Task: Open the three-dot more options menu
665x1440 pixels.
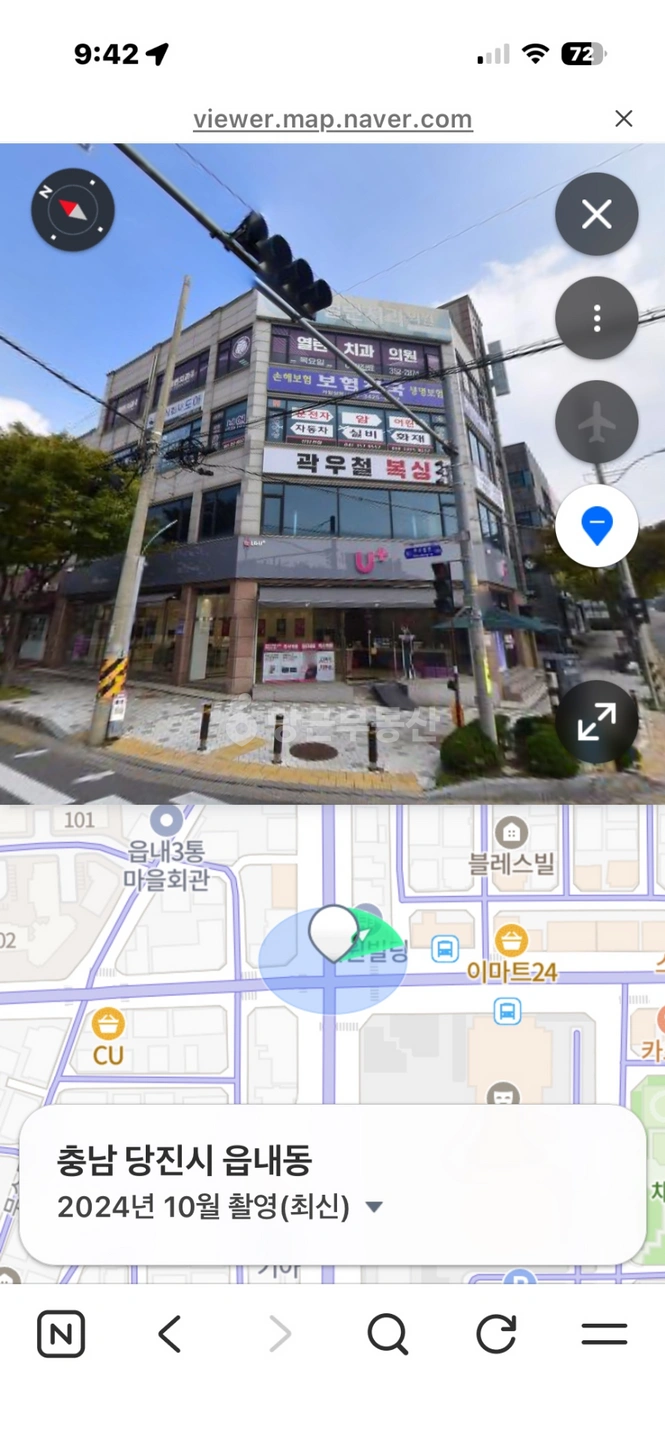Action: point(597,318)
